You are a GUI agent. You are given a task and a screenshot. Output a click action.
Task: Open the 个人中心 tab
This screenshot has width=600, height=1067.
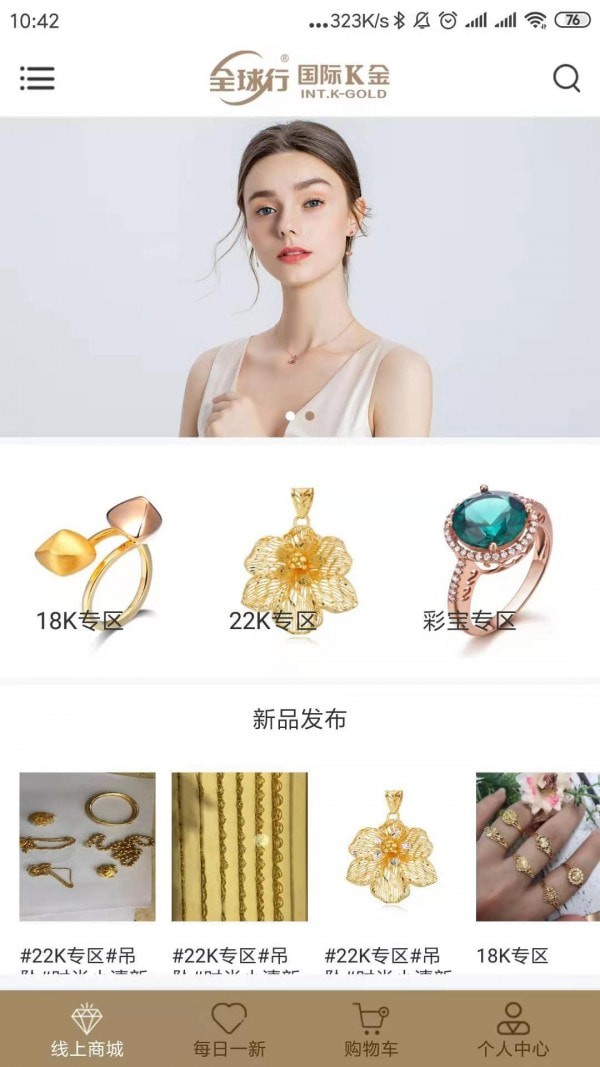[x=513, y=1029]
